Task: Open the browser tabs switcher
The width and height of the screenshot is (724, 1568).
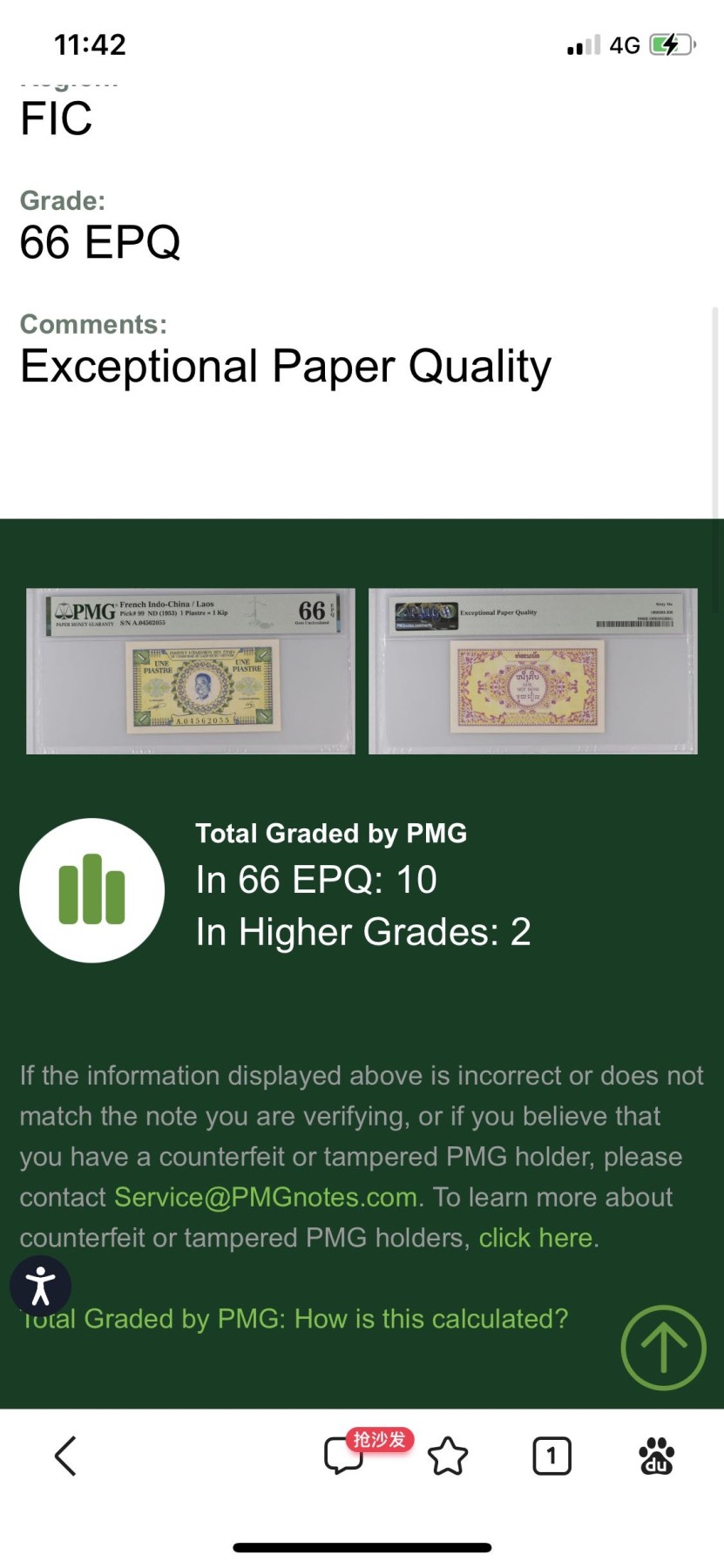Action: click(x=551, y=1456)
